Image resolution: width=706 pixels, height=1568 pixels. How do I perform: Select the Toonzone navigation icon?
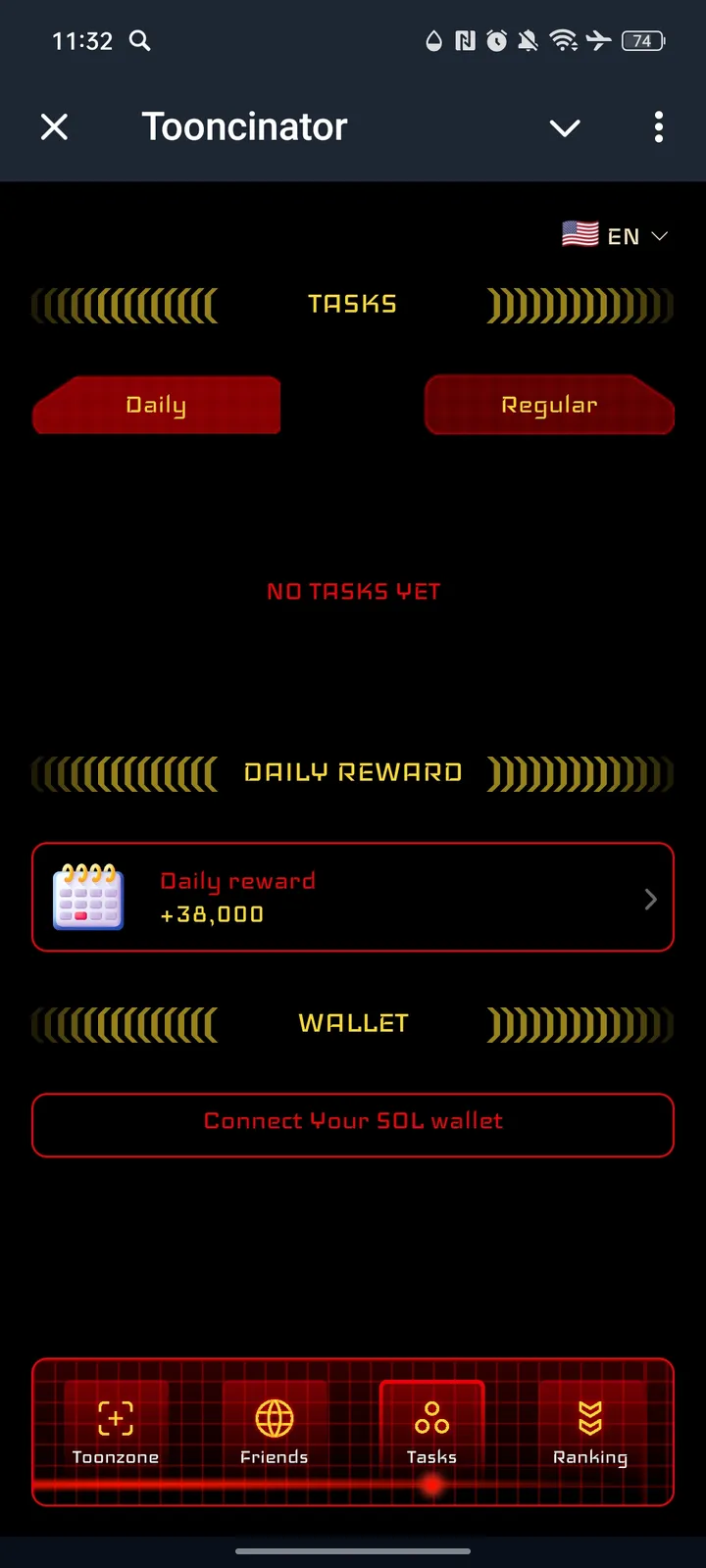[115, 1418]
